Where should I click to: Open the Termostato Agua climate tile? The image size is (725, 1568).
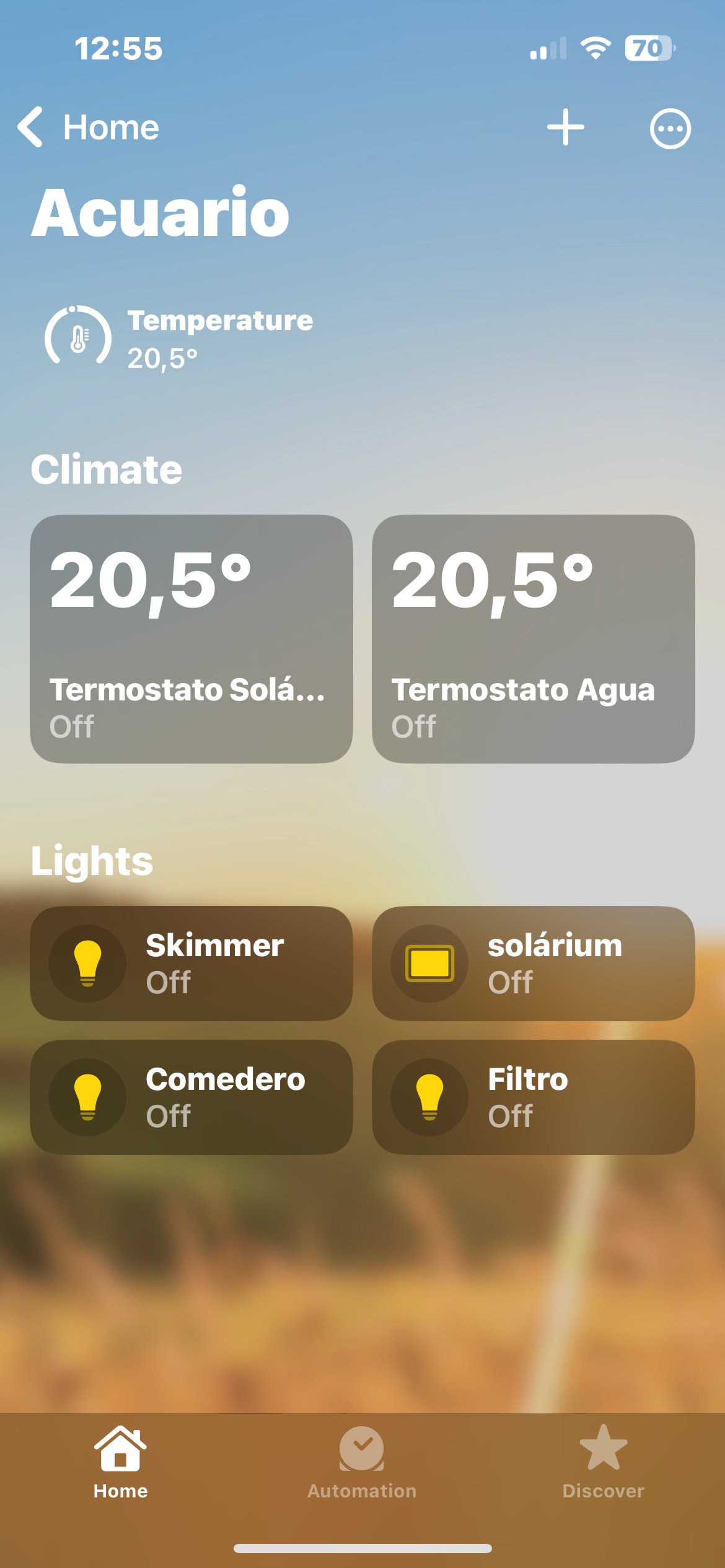[533, 638]
